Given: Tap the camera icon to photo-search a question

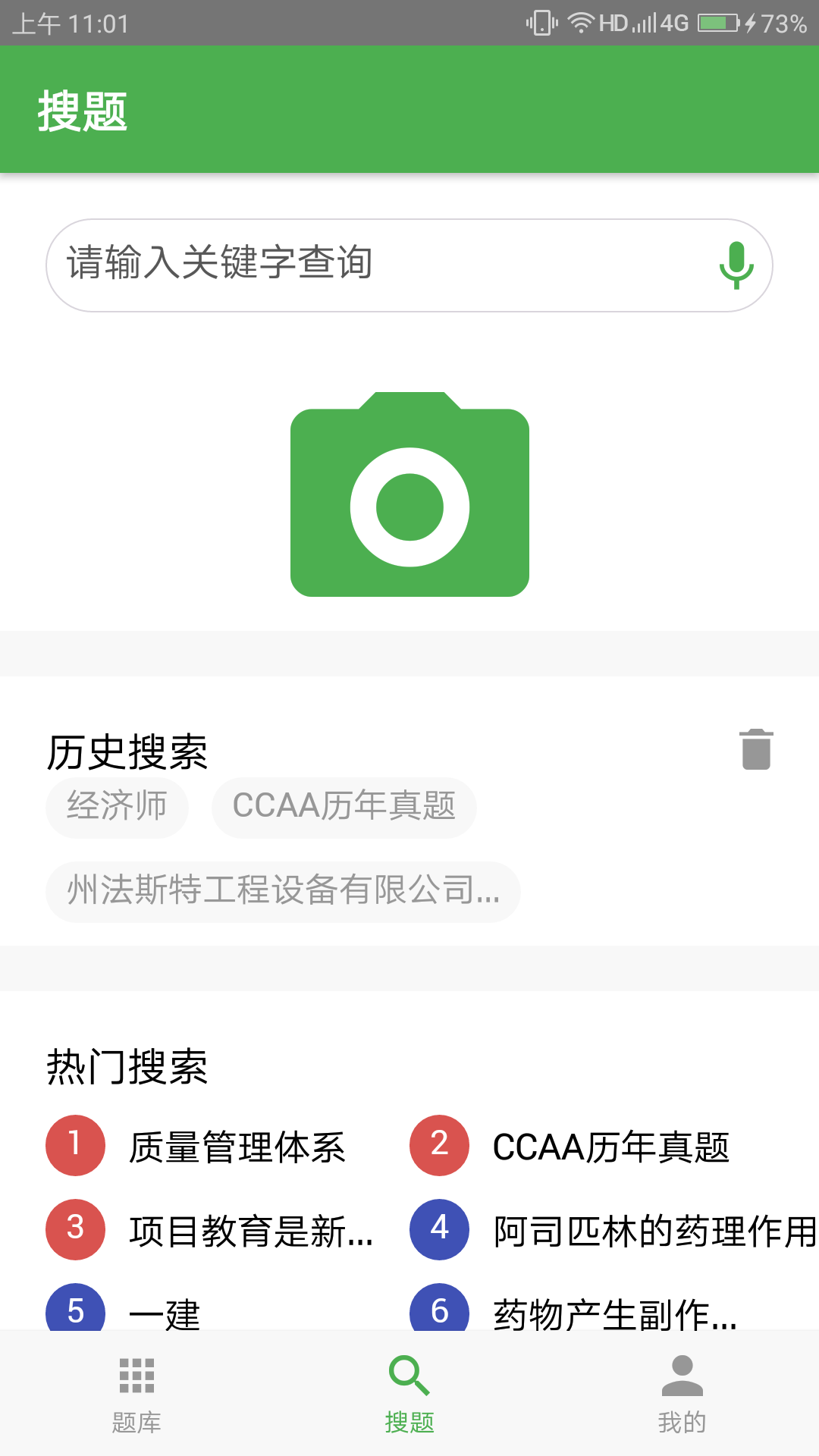Looking at the screenshot, I should [409, 493].
